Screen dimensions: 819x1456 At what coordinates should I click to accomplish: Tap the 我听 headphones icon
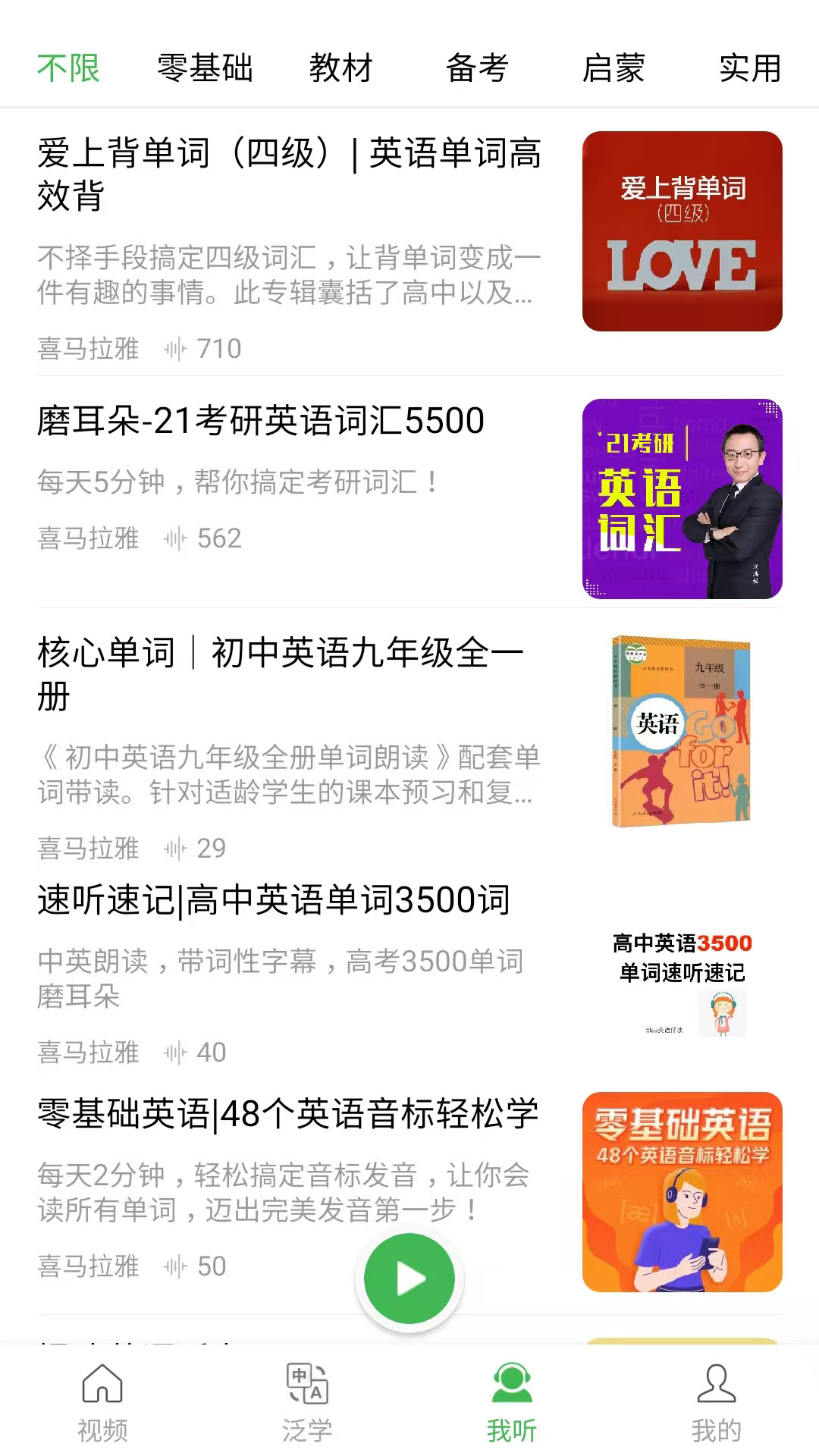pos(512,1395)
